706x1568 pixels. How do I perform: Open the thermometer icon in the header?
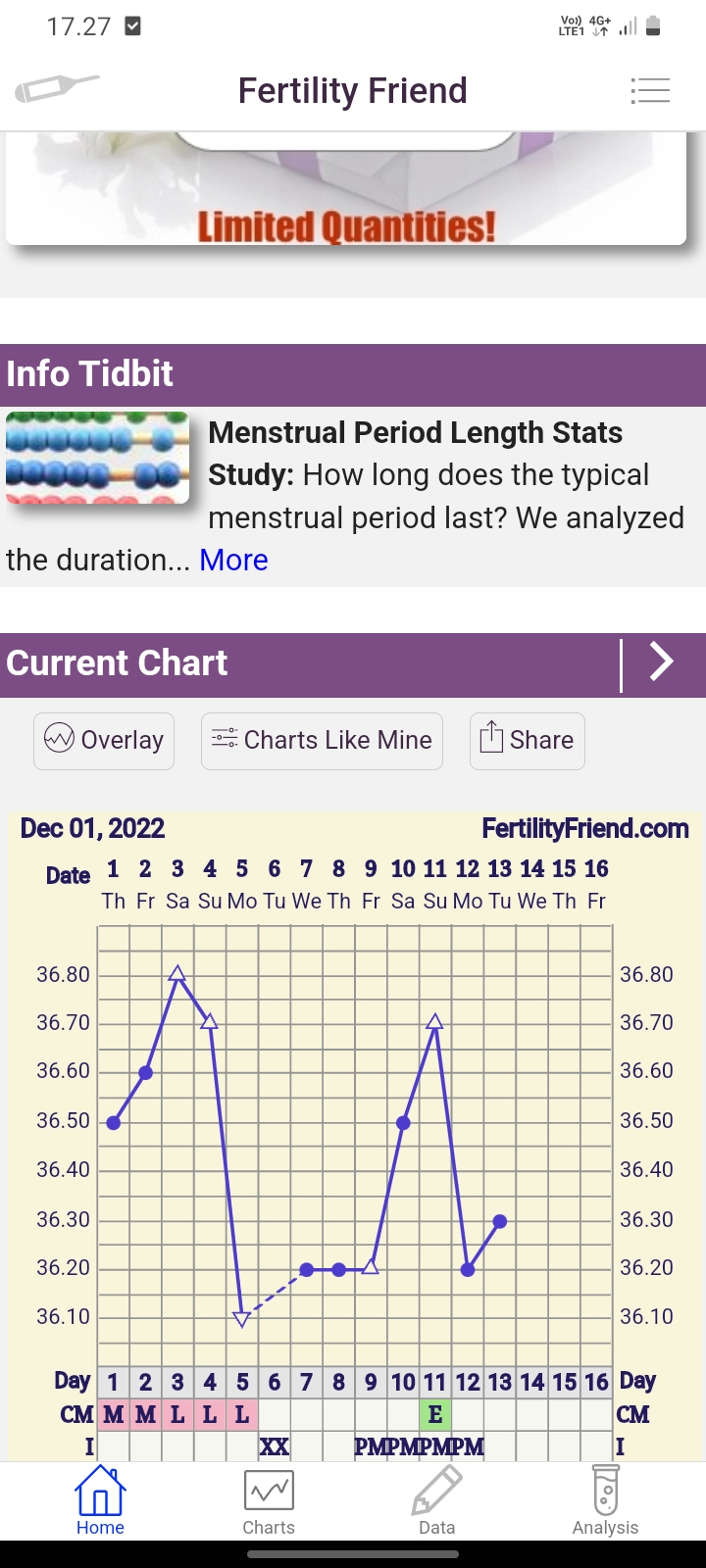(x=57, y=89)
